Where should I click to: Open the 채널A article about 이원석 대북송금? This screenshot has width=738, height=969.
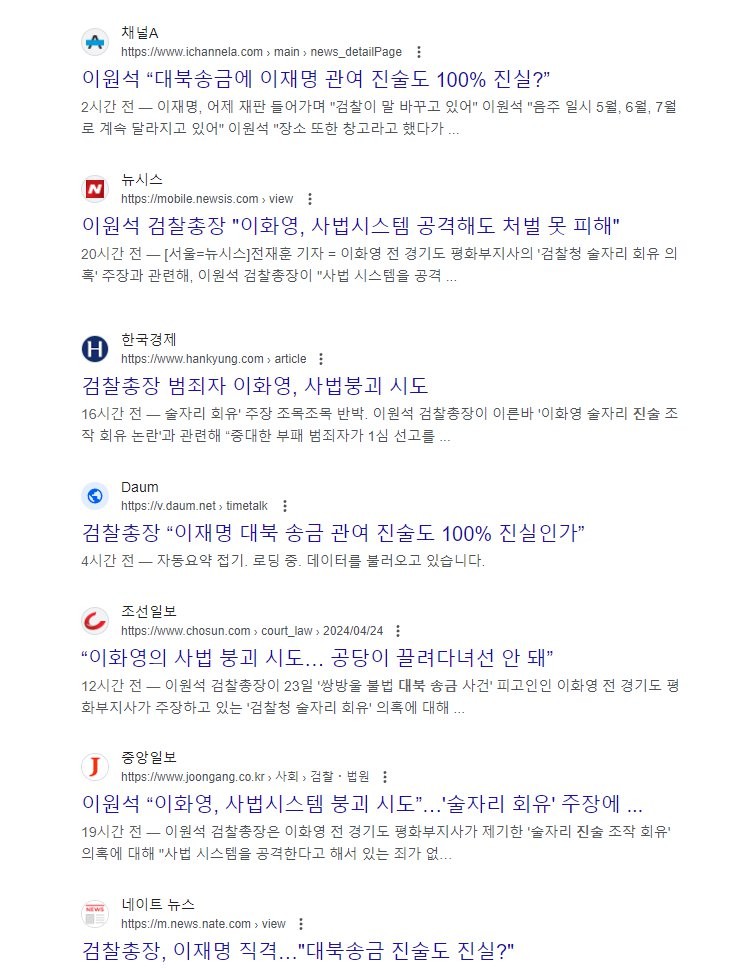pyautogui.click(x=316, y=79)
